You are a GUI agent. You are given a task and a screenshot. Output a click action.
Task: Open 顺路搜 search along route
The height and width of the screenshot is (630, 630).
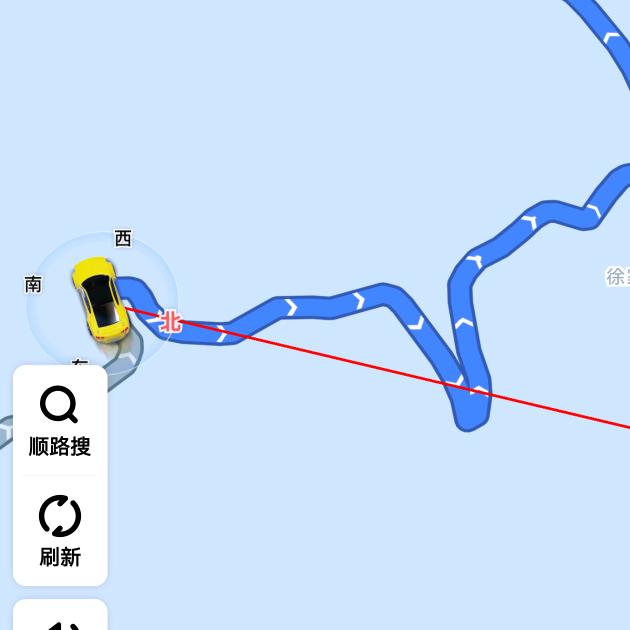point(60,421)
